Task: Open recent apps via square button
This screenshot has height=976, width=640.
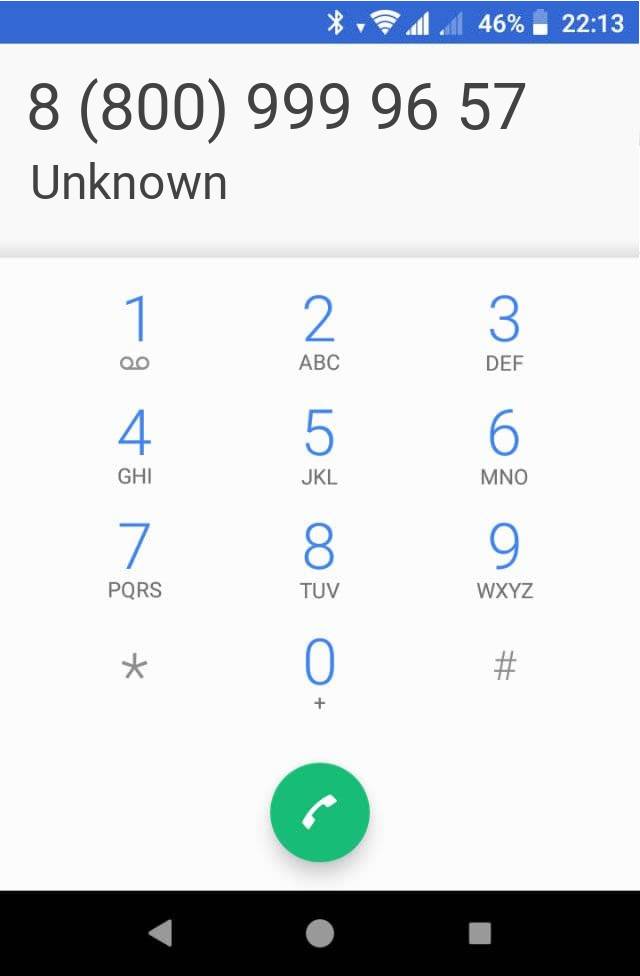Action: tap(480, 933)
